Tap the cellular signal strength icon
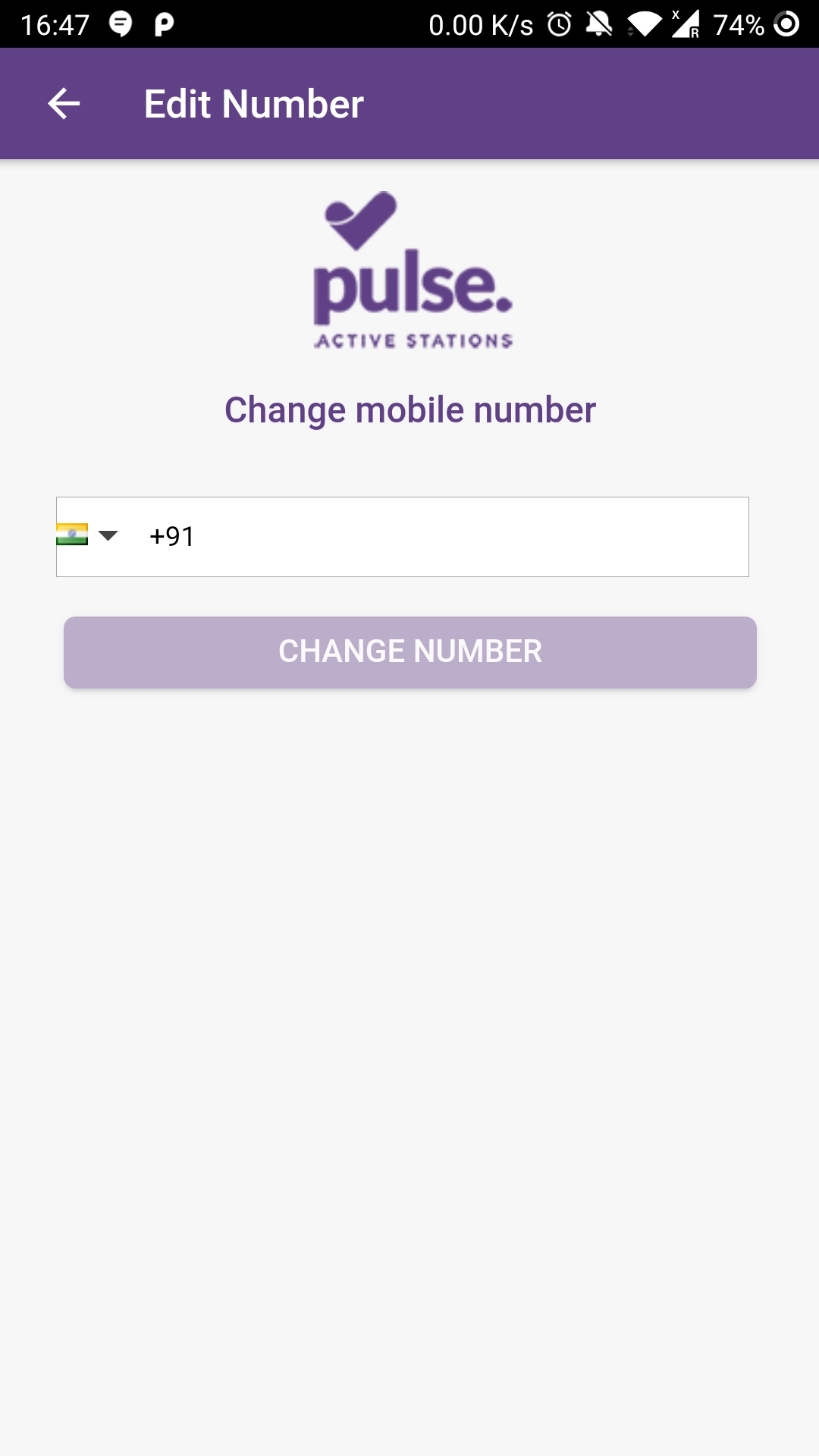 tap(689, 25)
